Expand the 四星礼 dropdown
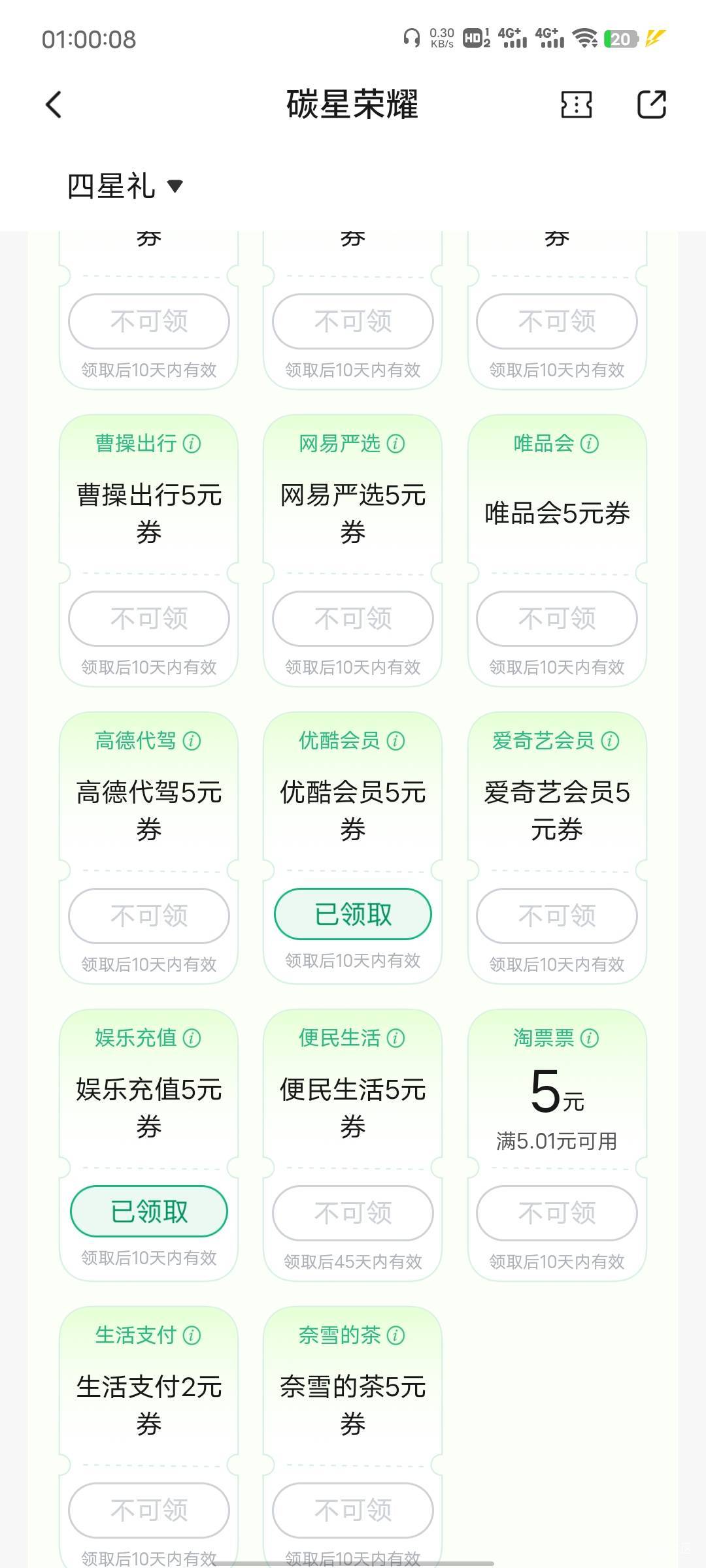This screenshot has height=1568, width=706. (125, 186)
